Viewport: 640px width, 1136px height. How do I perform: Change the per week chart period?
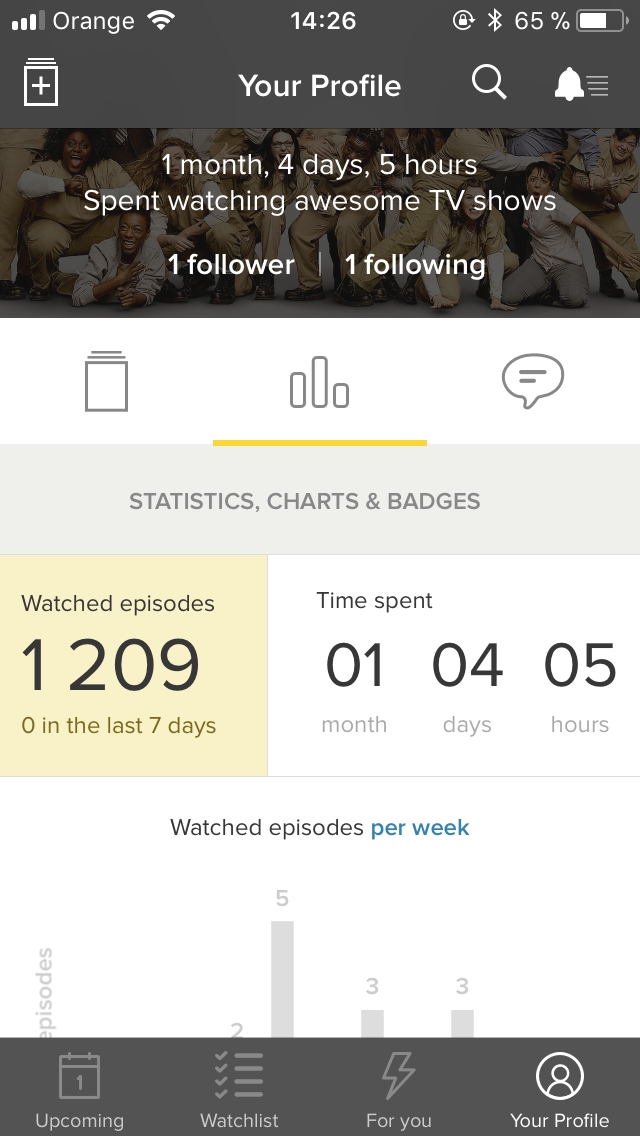click(x=420, y=827)
